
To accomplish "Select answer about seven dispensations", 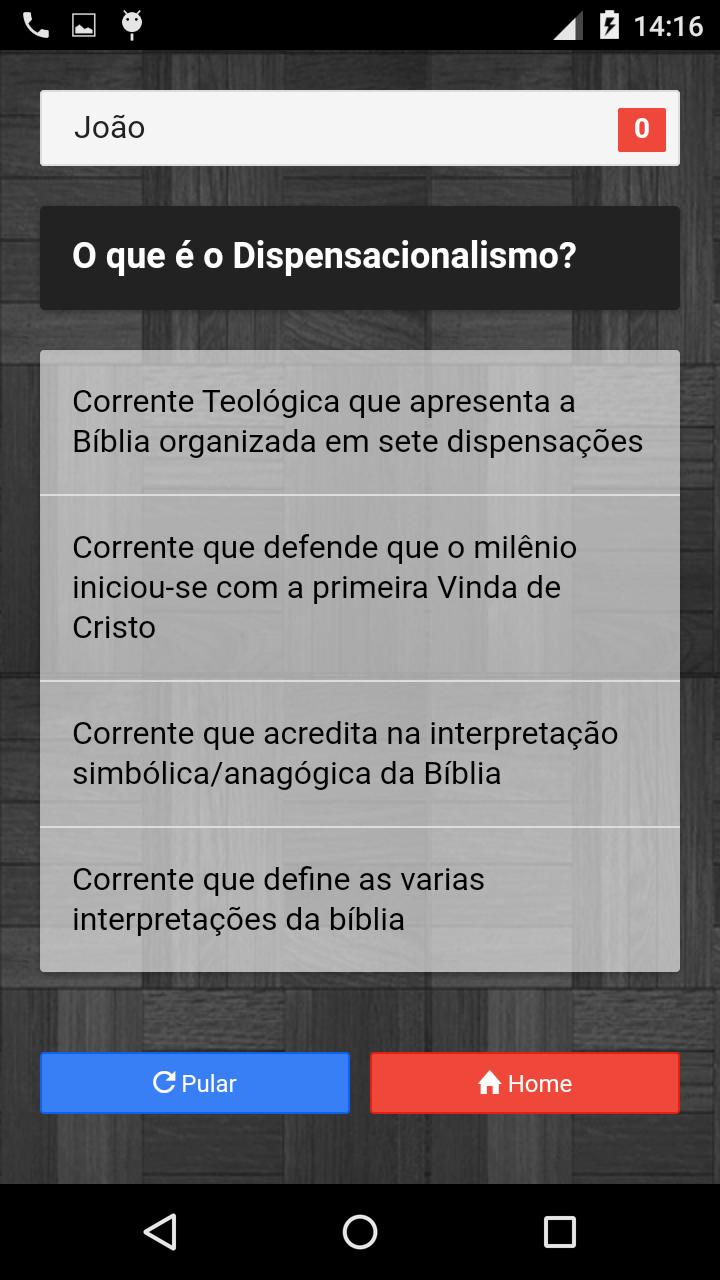I will (360, 422).
